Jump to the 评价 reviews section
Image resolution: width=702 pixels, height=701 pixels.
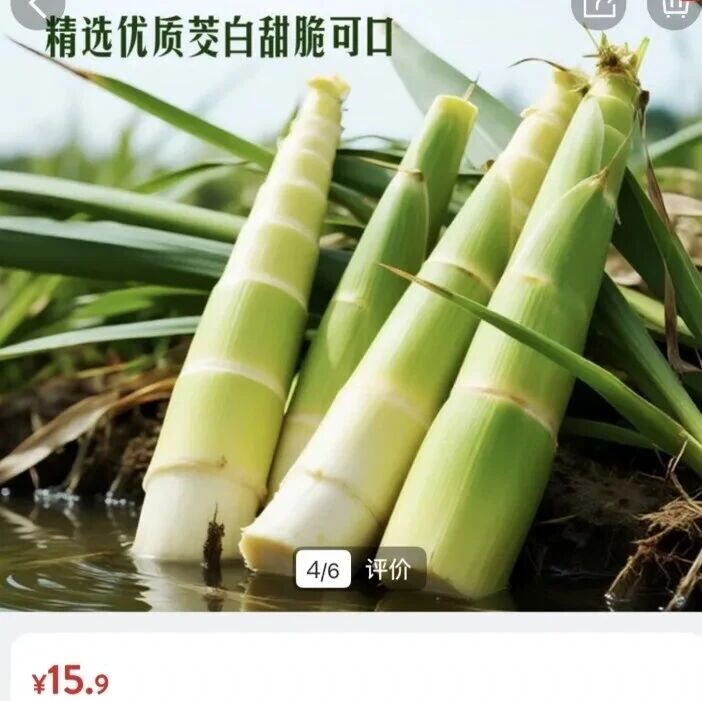point(388,569)
